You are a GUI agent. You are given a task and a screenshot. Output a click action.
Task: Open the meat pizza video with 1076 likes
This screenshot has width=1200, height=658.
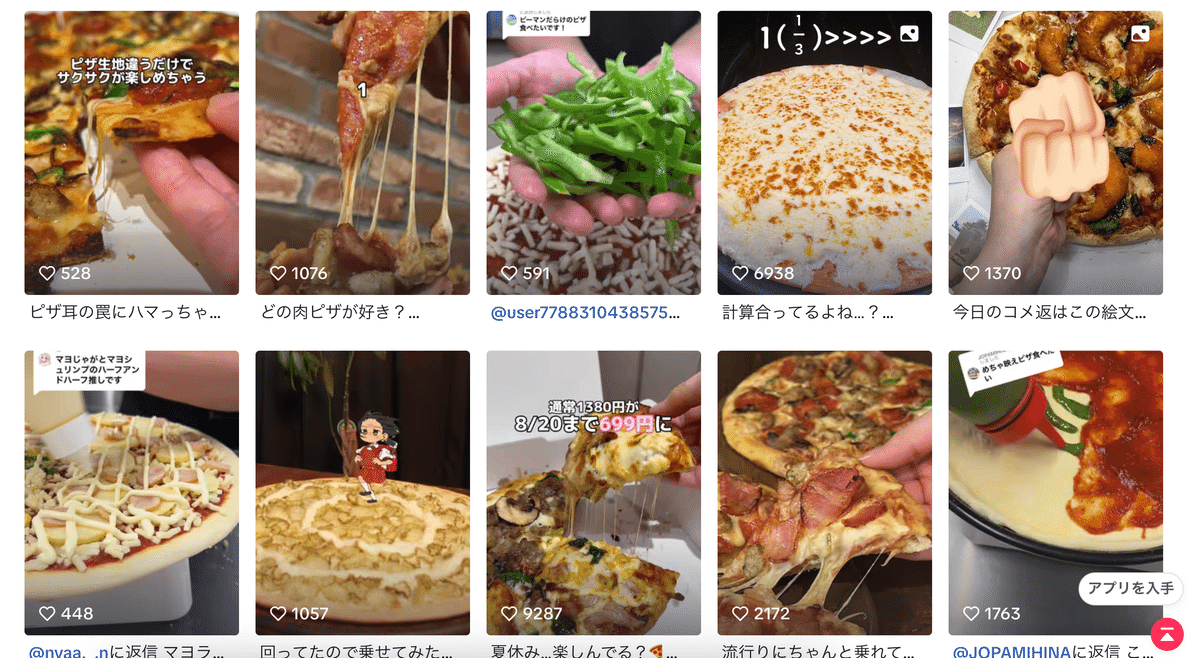point(362,152)
